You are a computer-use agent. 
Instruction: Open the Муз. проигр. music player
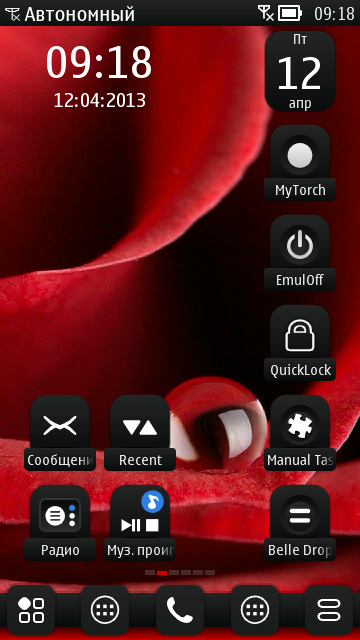140,523
